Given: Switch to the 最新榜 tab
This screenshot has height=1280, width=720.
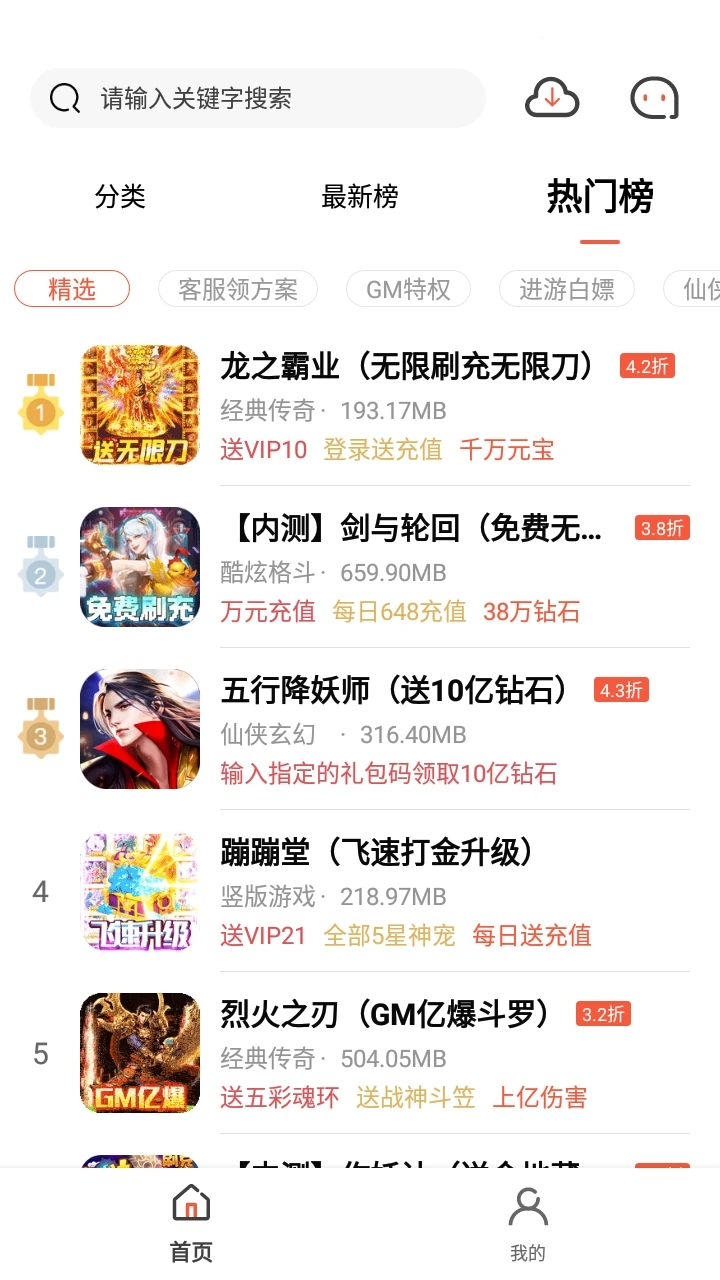Looking at the screenshot, I should (x=359, y=198).
